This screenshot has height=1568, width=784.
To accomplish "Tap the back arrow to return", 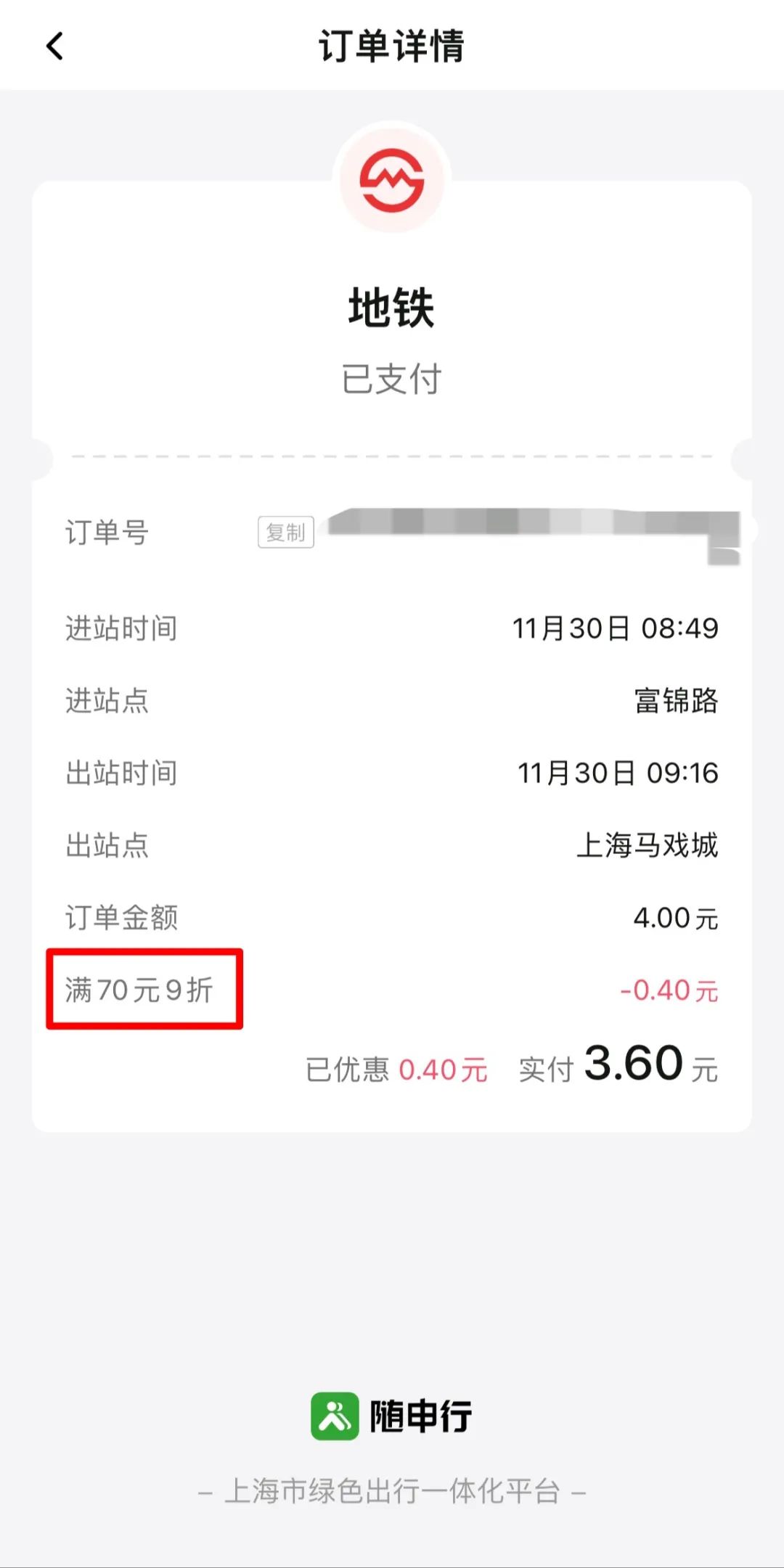I will (54, 46).
